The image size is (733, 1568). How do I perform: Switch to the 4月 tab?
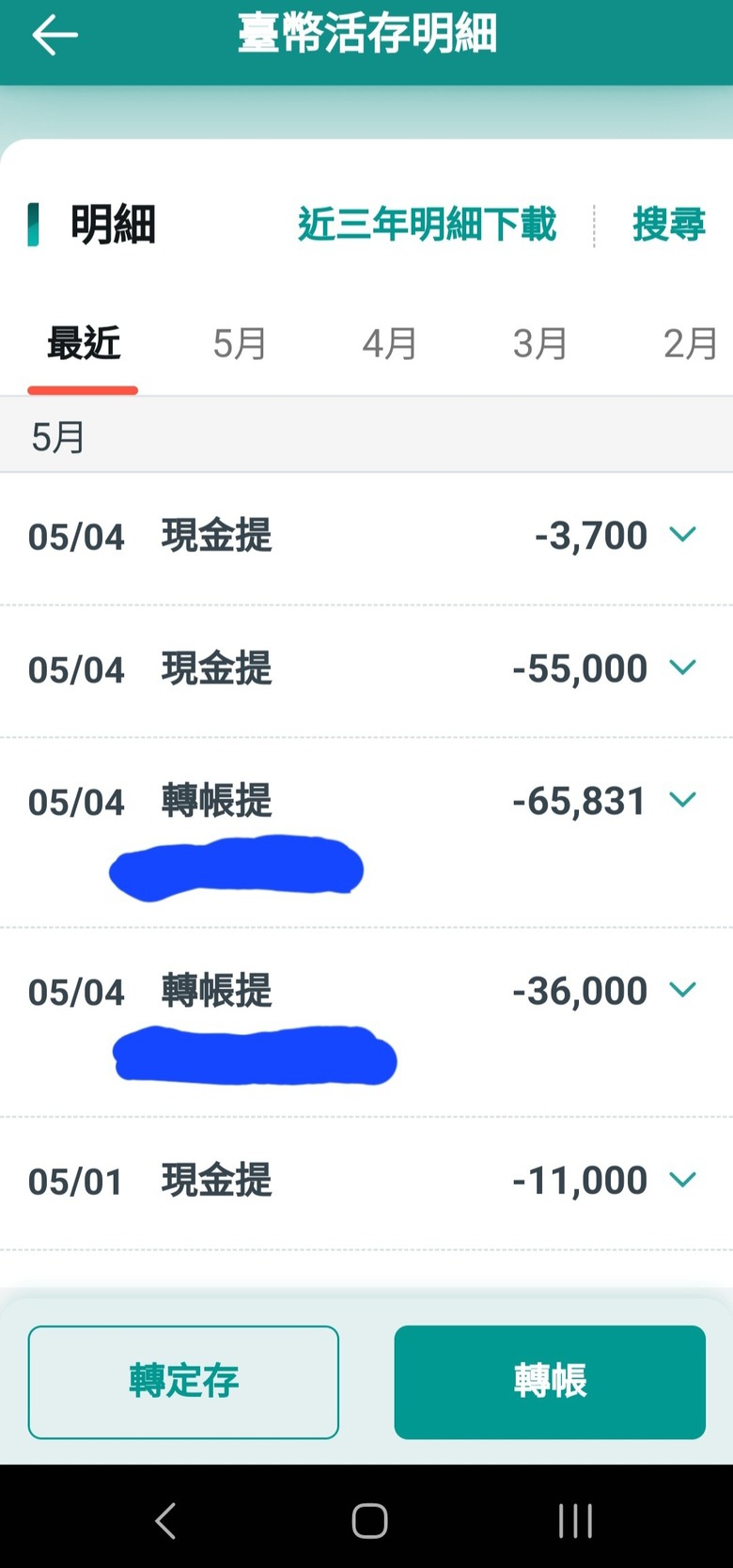point(390,343)
